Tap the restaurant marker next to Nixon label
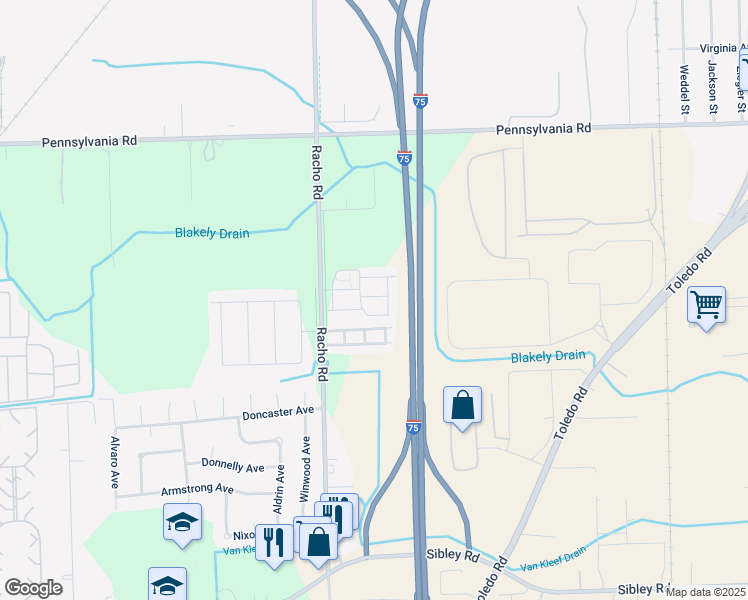The height and width of the screenshot is (600, 748). [274, 546]
